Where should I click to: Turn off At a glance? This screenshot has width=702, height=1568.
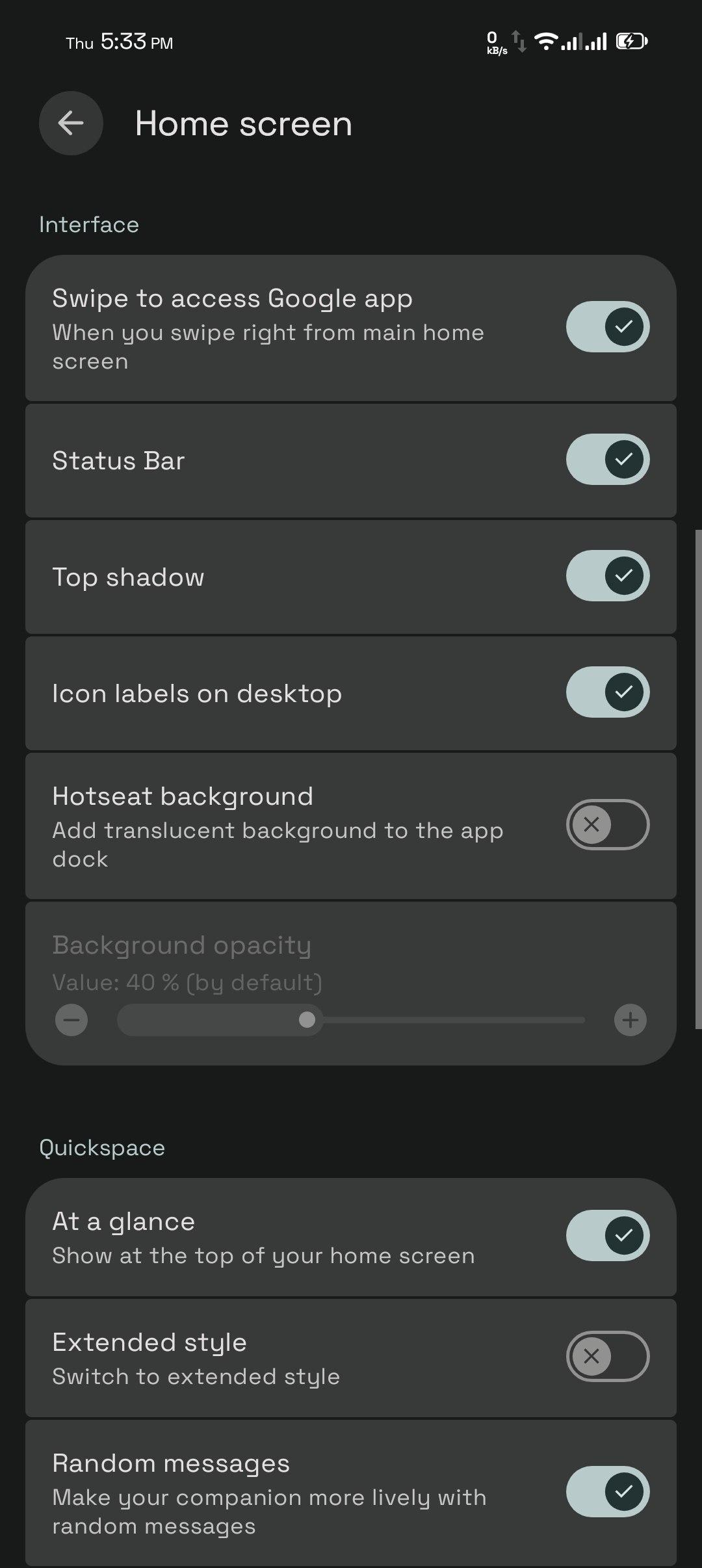click(607, 1235)
